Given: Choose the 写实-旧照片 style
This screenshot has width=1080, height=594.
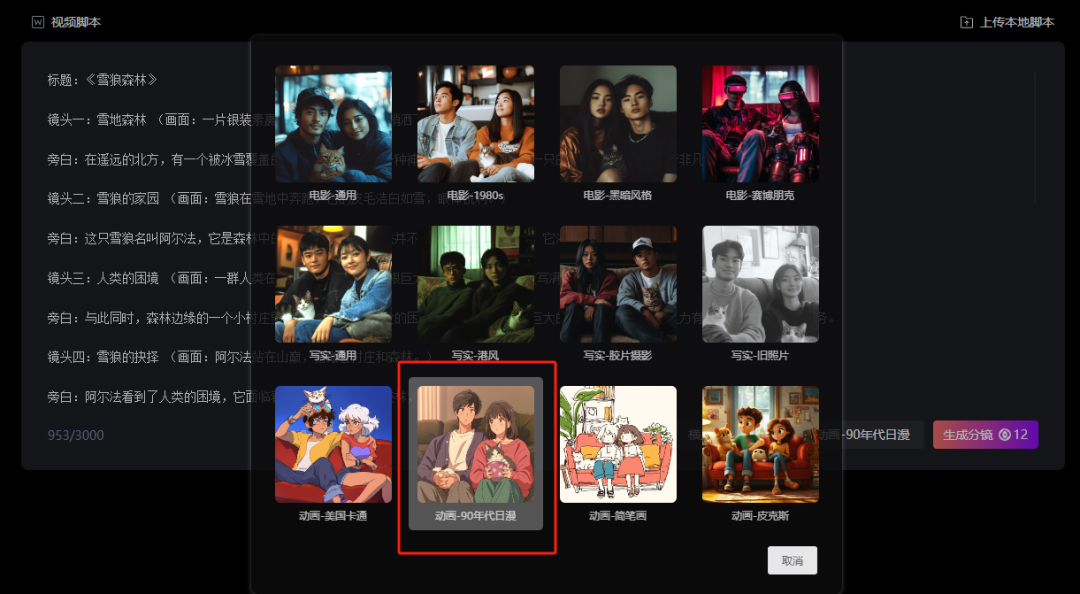Looking at the screenshot, I should 760,285.
